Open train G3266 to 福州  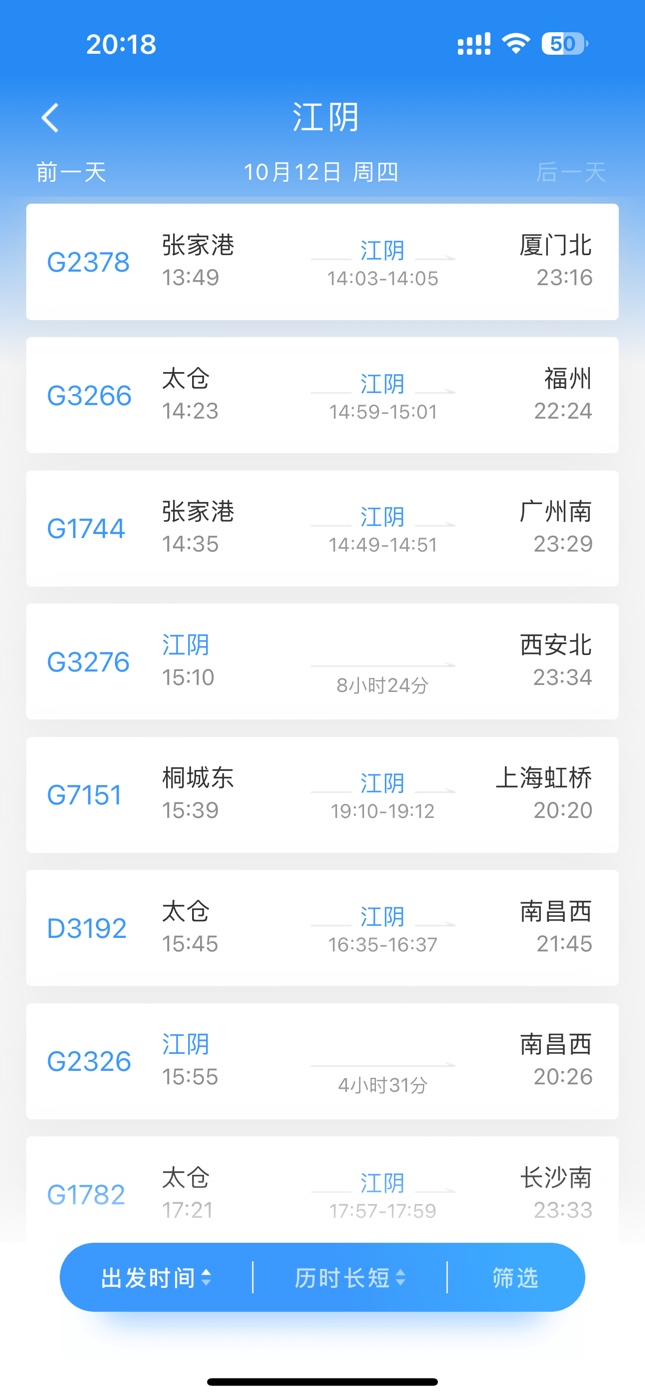pyautogui.click(x=322, y=395)
